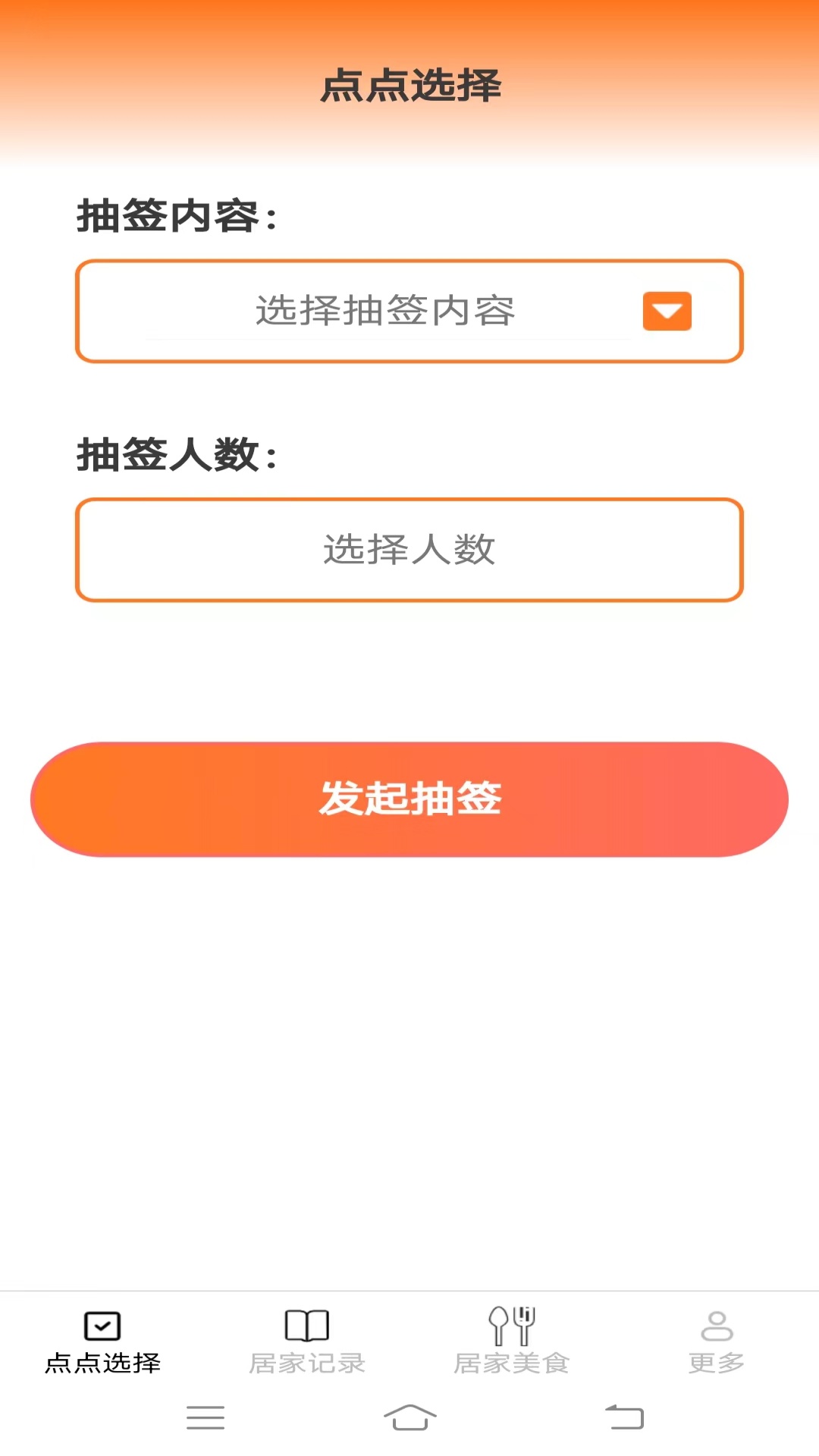819x1456 pixels.
Task: Select the 点点选择 tab
Action: 102,1342
